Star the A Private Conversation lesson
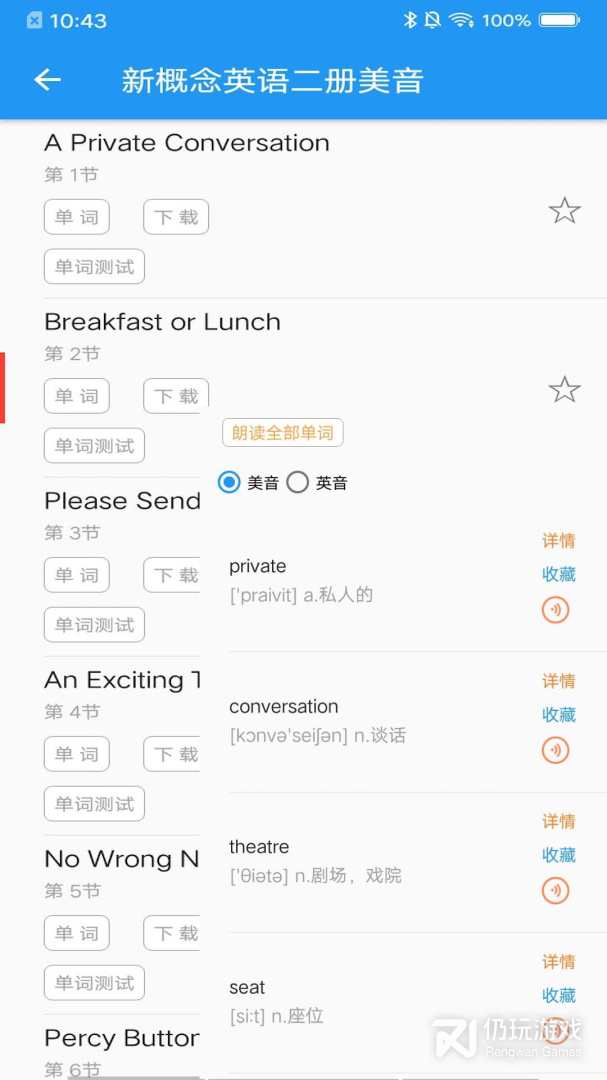This screenshot has width=607, height=1080. point(564,211)
